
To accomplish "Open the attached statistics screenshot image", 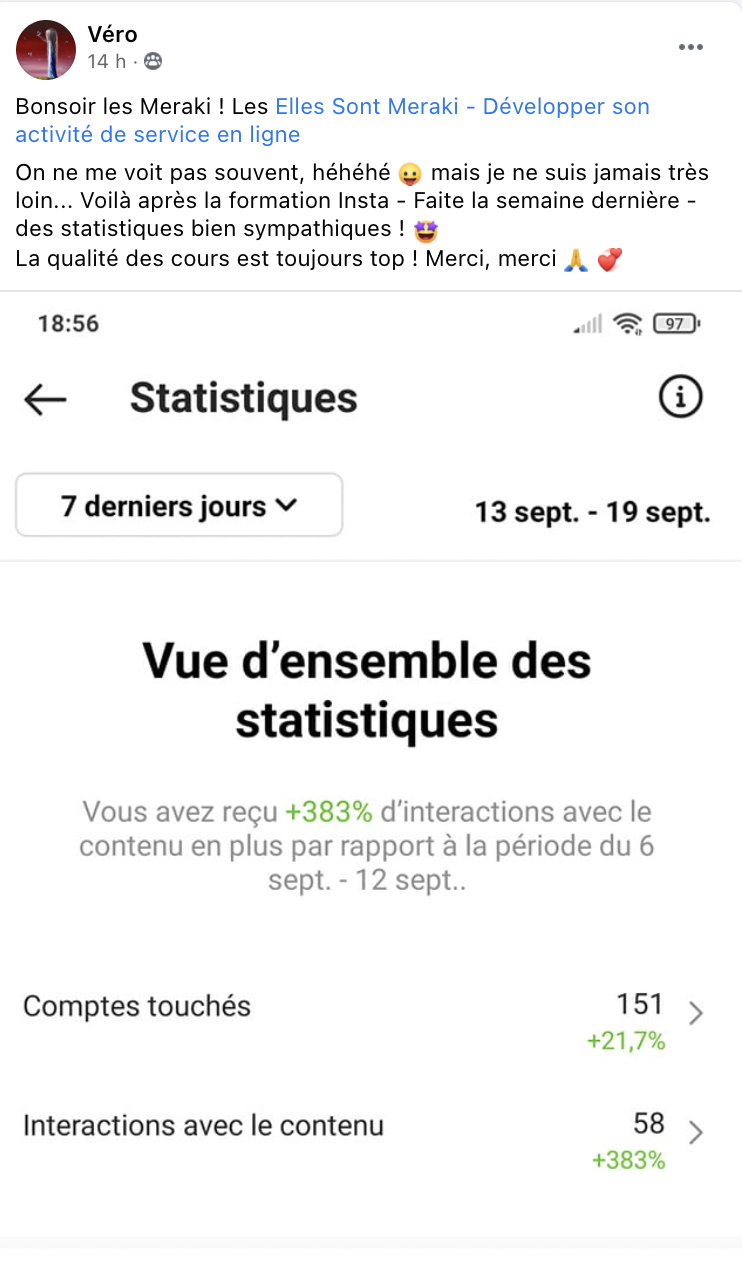I will tap(371, 760).
